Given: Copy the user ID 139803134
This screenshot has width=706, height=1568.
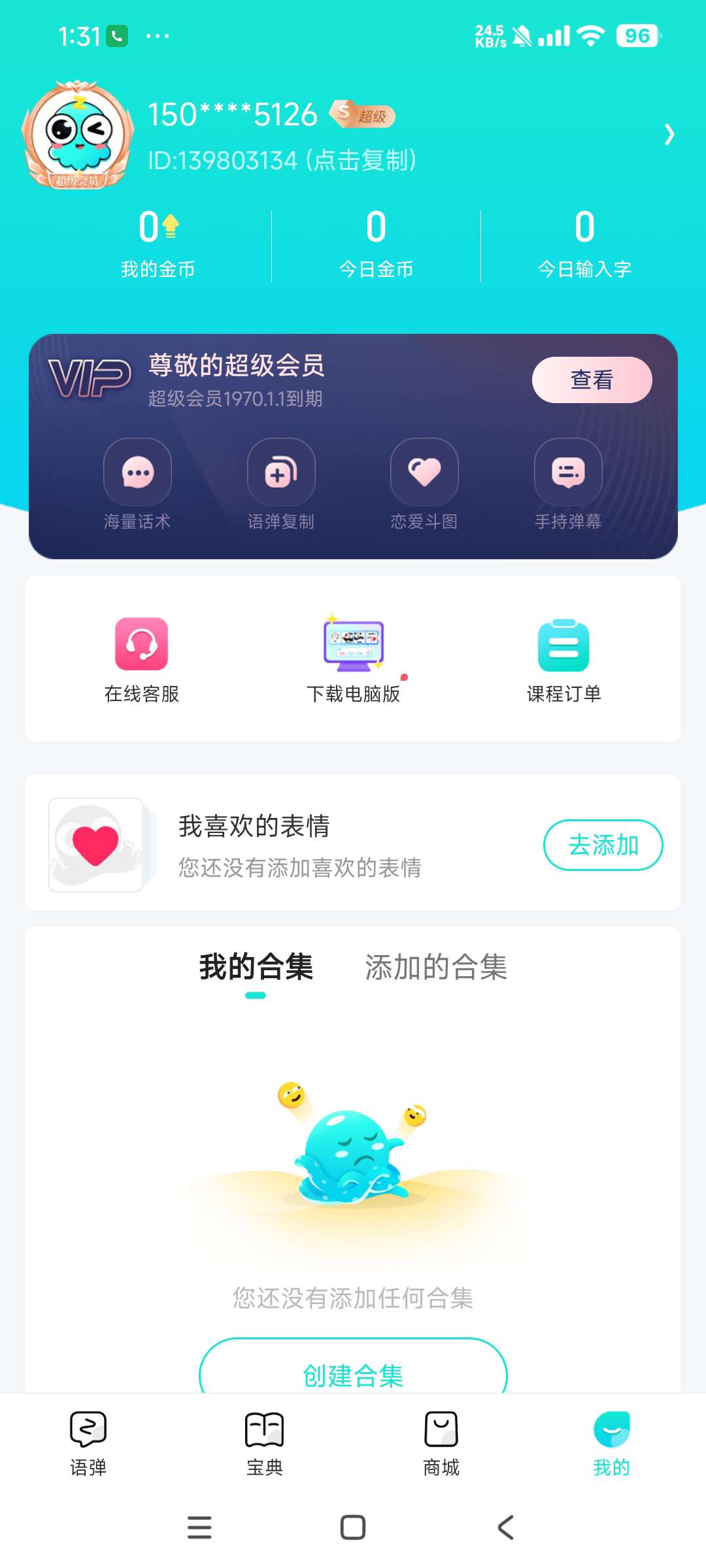Looking at the screenshot, I should [x=282, y=160].
